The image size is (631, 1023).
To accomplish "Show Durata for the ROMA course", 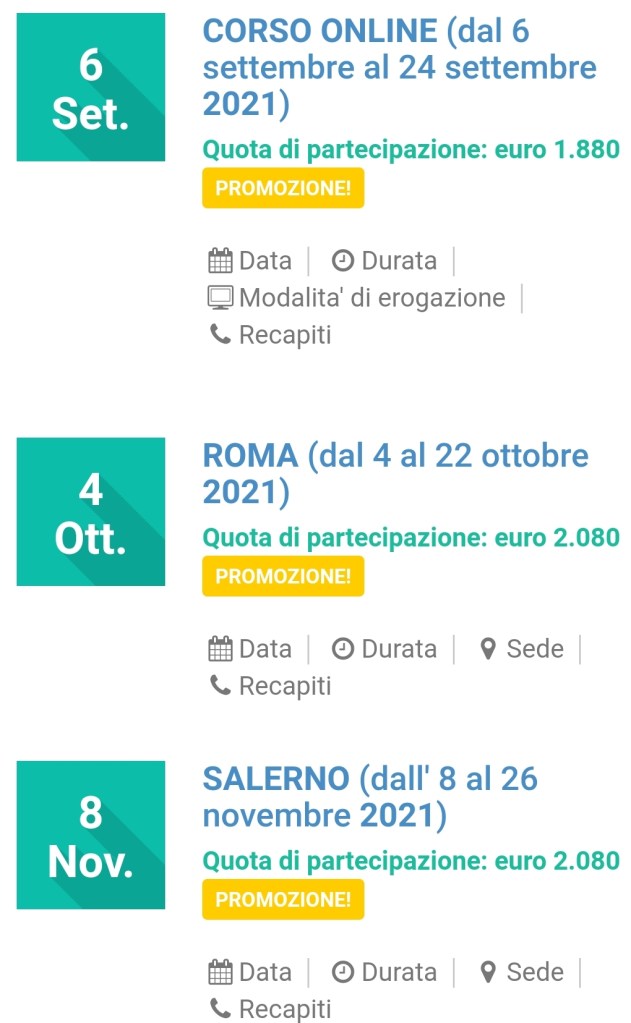I will (385, 649).
